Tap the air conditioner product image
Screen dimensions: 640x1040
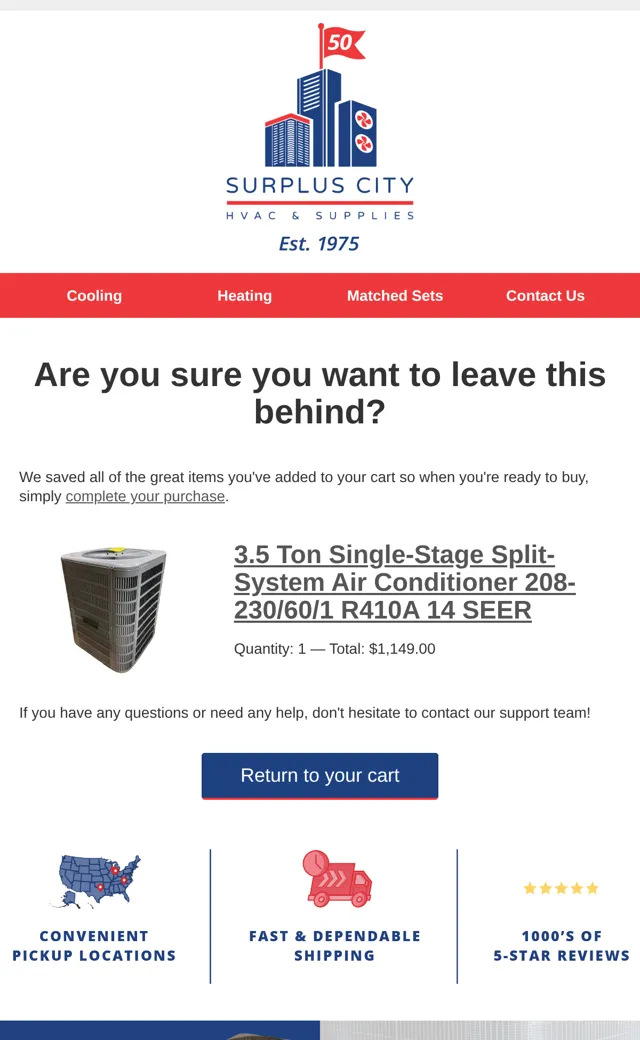tap(114, 609)
